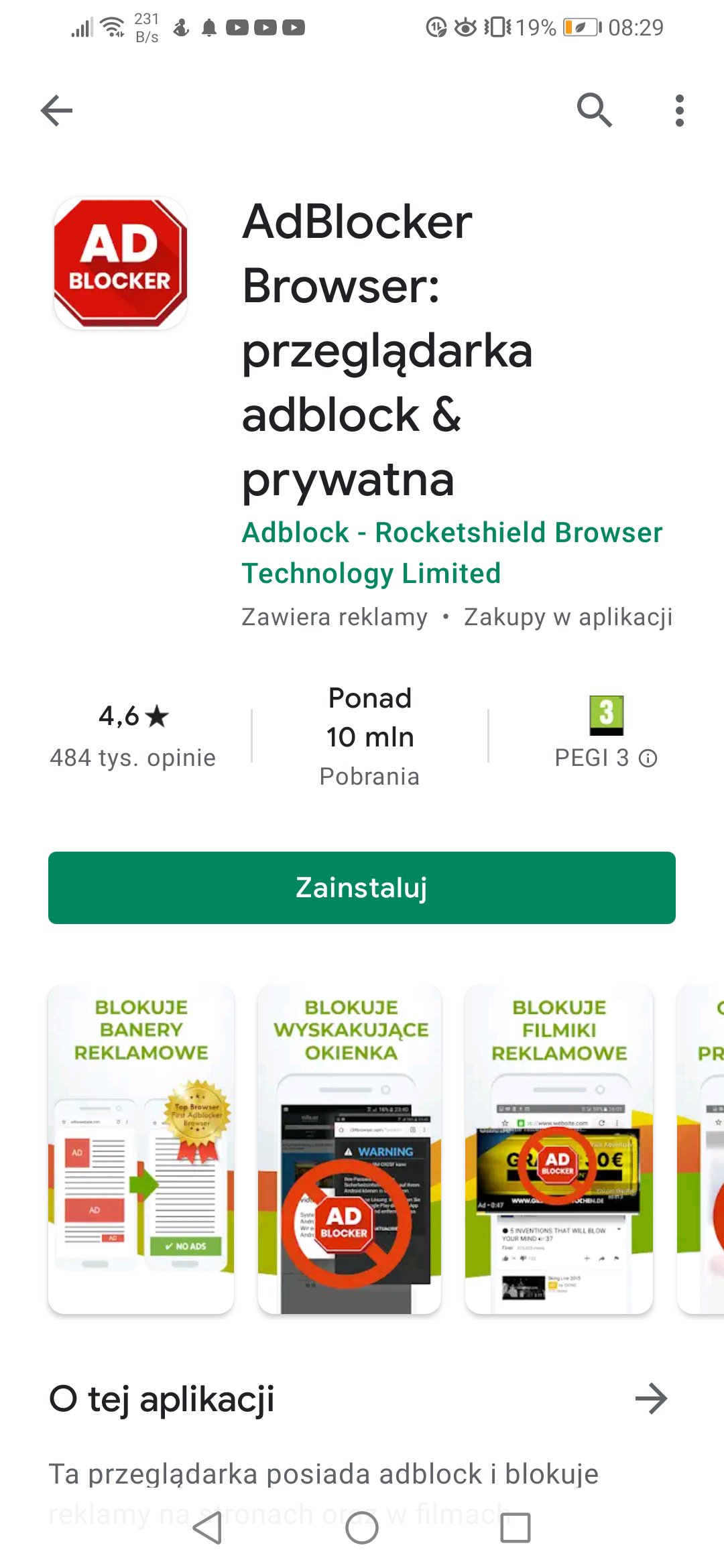This screenshot has height=1568, width=724.
Task: Open the three-dot overflow menu
Action: pos(680,111)
